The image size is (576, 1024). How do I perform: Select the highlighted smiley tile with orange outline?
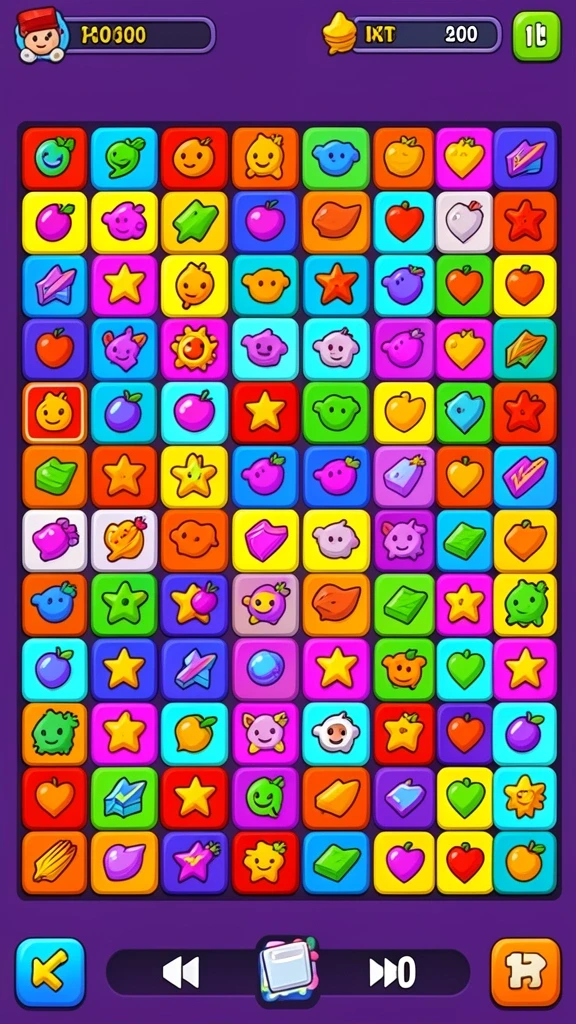coord(54,413)
